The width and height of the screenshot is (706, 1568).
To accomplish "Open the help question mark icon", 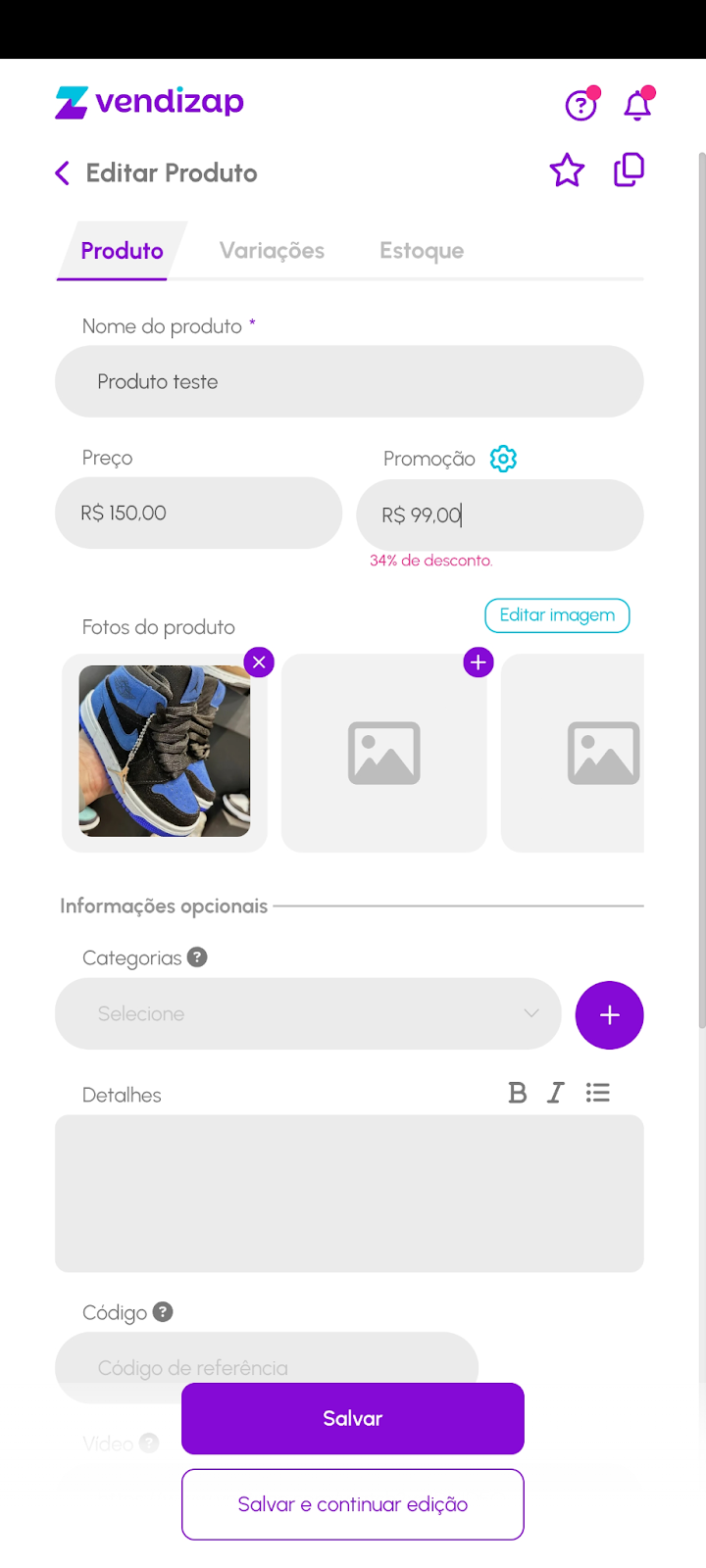I will coord(580,105).
